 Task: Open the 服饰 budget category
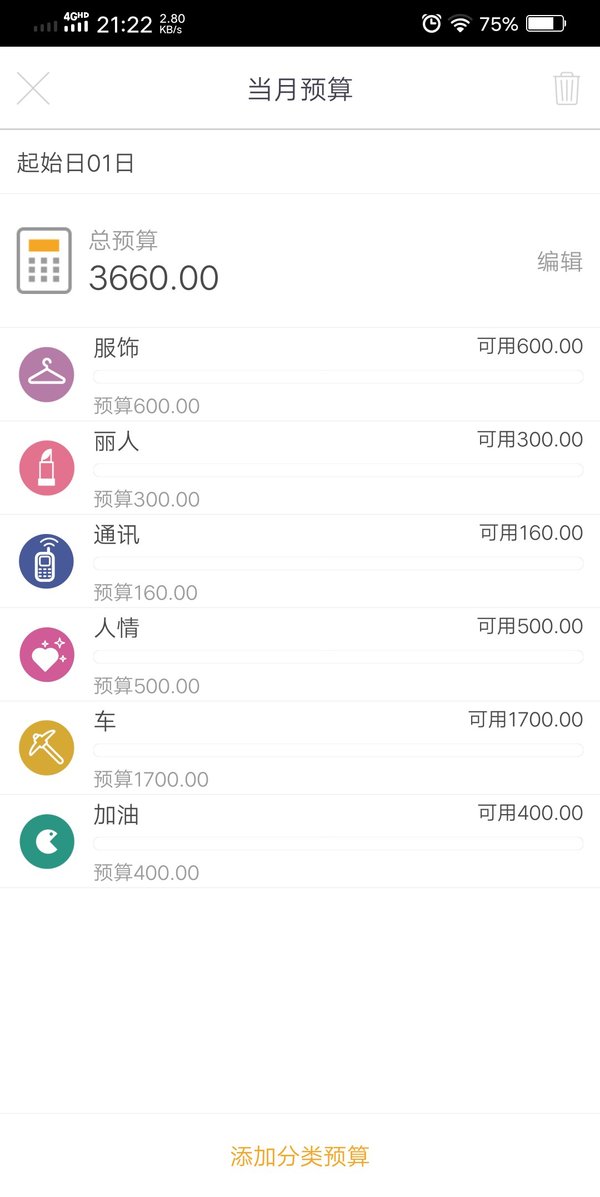click(x=300, y=374)
